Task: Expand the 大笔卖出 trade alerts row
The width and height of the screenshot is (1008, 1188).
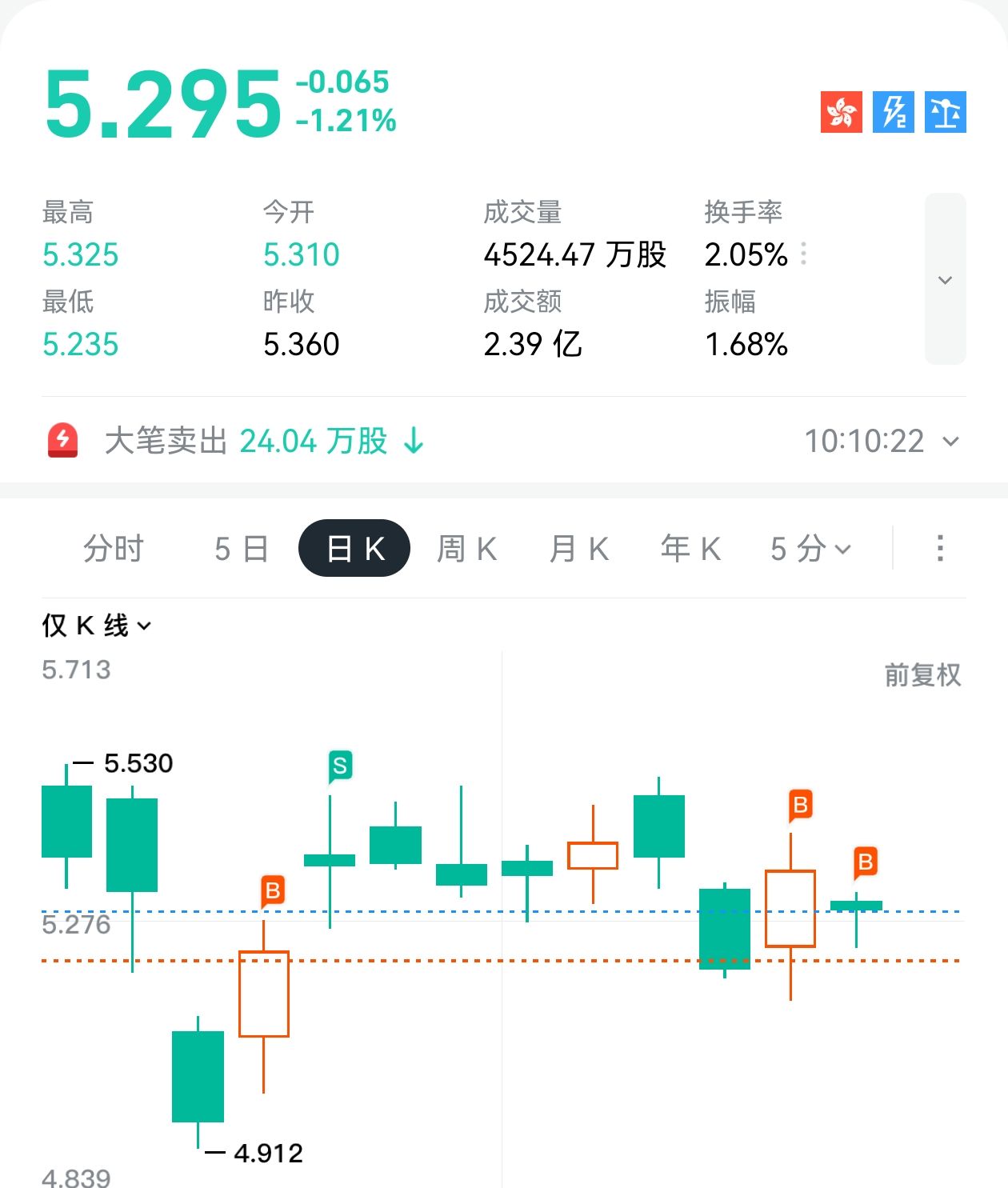Action: 950,441
